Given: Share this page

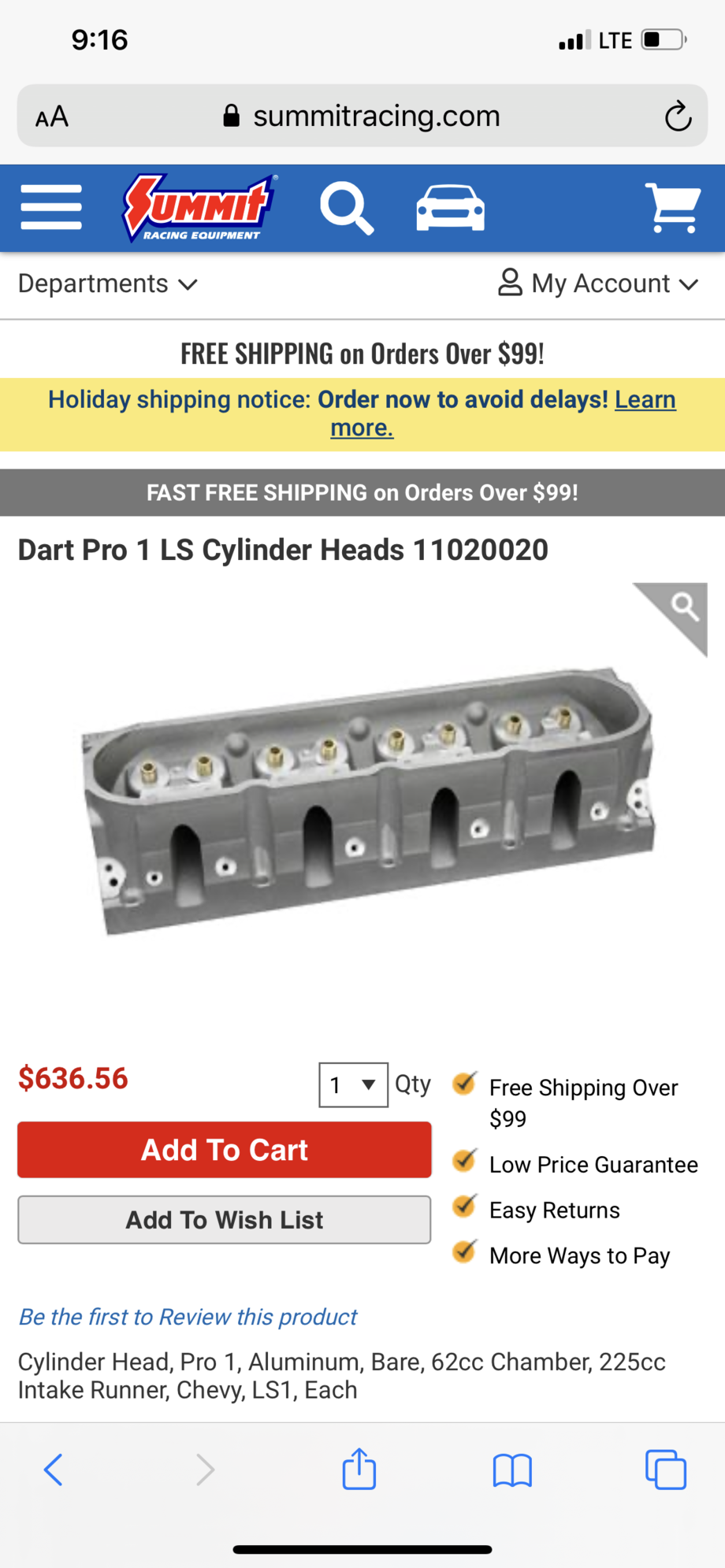Looking at the screenshot, I should click(359, 1470).
